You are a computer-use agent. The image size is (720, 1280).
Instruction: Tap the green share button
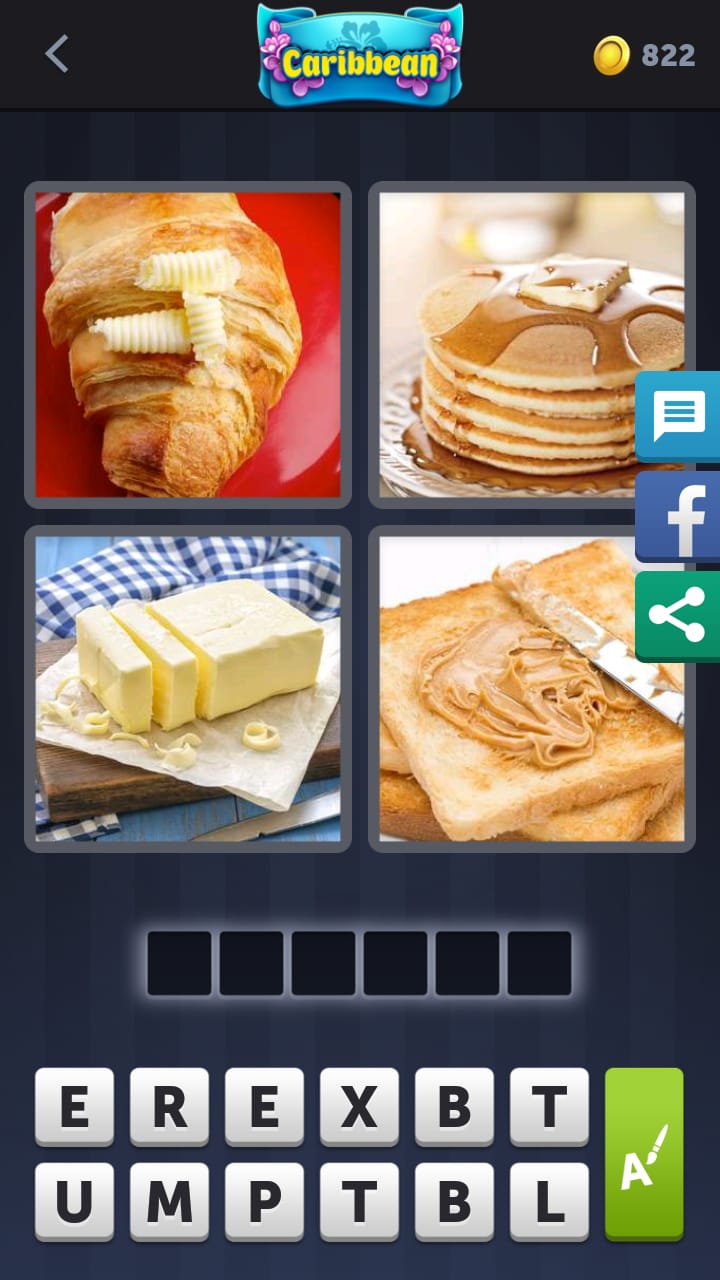coord(678,615)
